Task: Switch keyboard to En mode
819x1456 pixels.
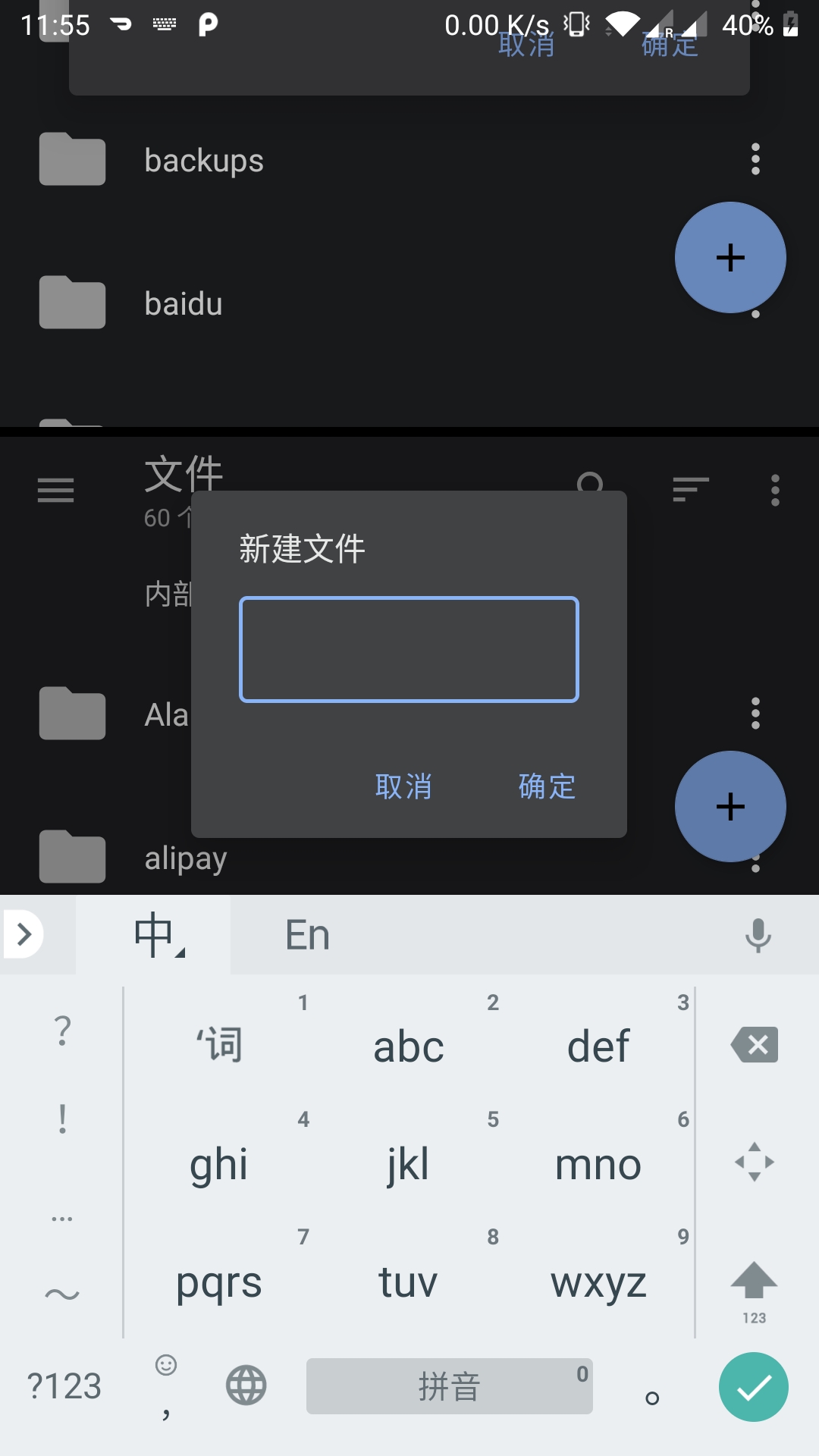Action: coord(307,934)
